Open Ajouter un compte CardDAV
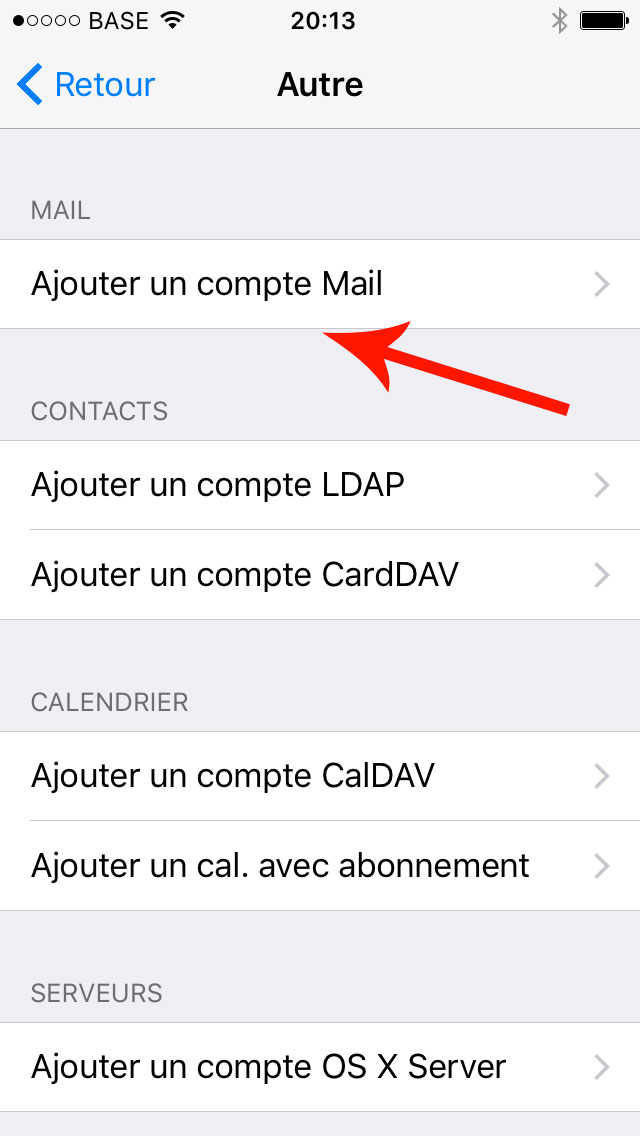Screen dimensions: 640x1136 coord(245,575)
